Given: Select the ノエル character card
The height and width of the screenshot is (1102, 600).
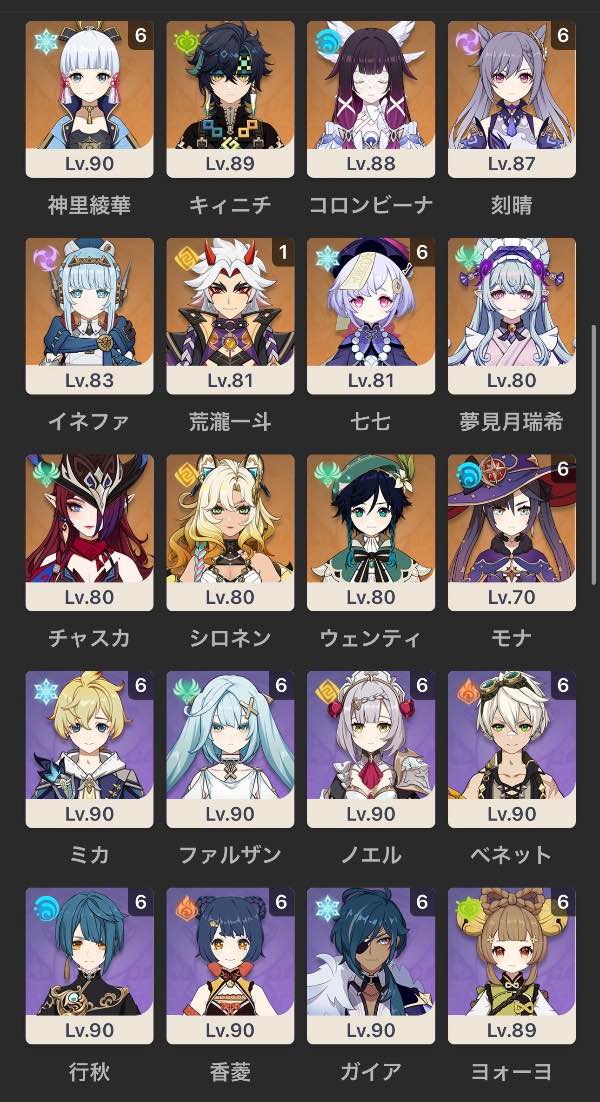Looking at the screenshot, I should coord(371,749).
